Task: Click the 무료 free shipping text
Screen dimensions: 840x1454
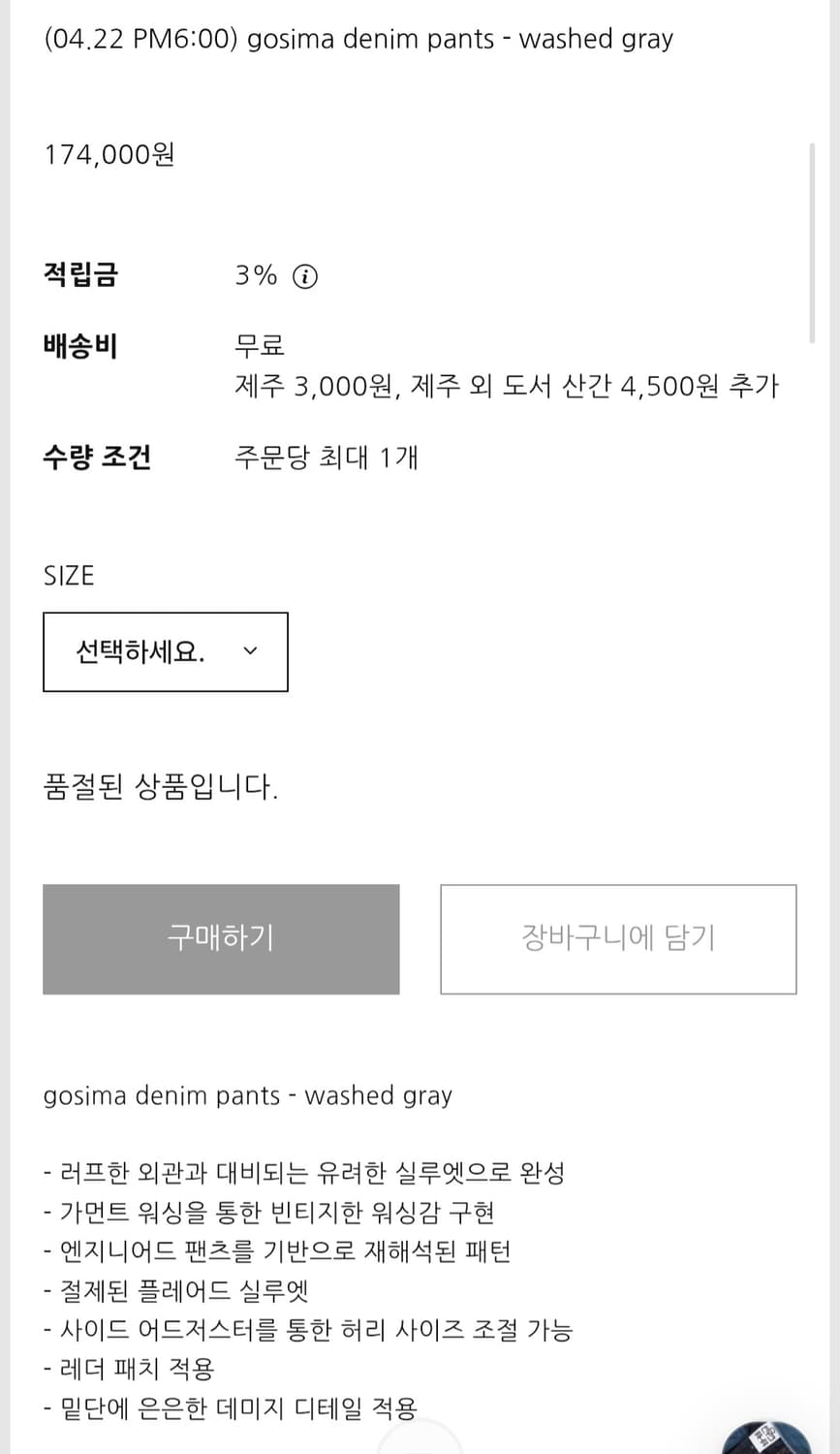Action: tap(257, 344)
